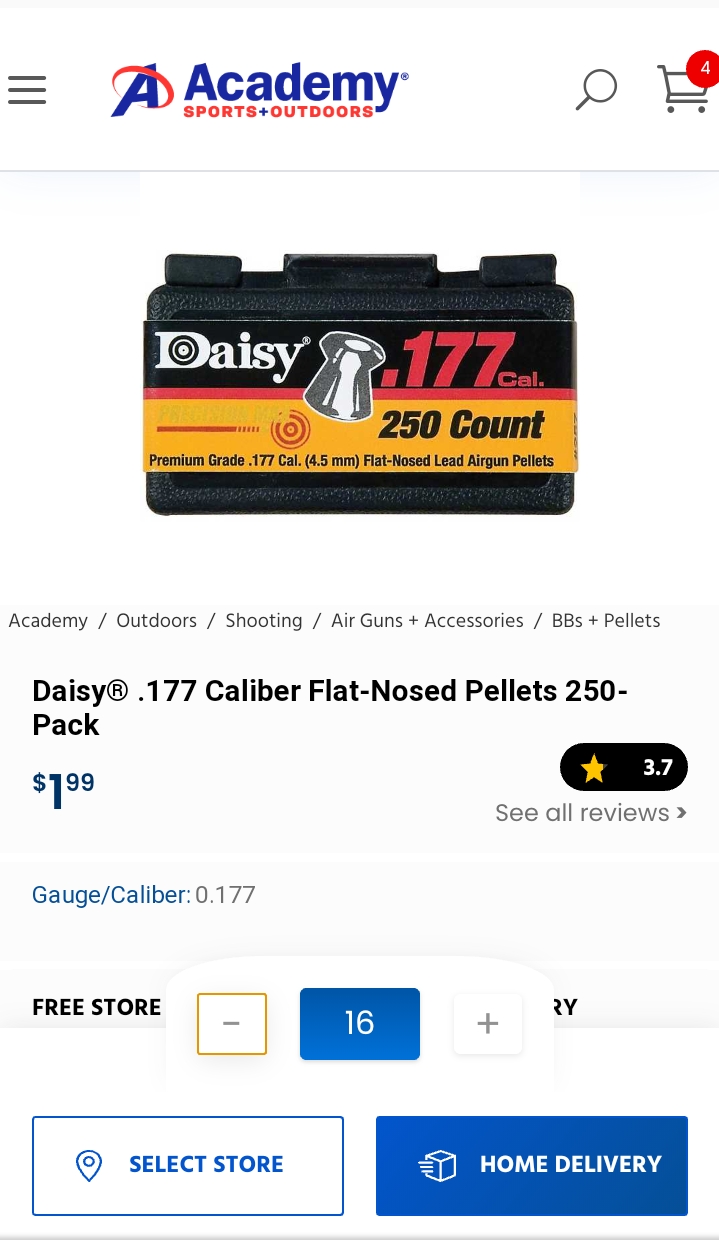Open the search magnifier
The image size is (719, 1240).
coord(596,90)
